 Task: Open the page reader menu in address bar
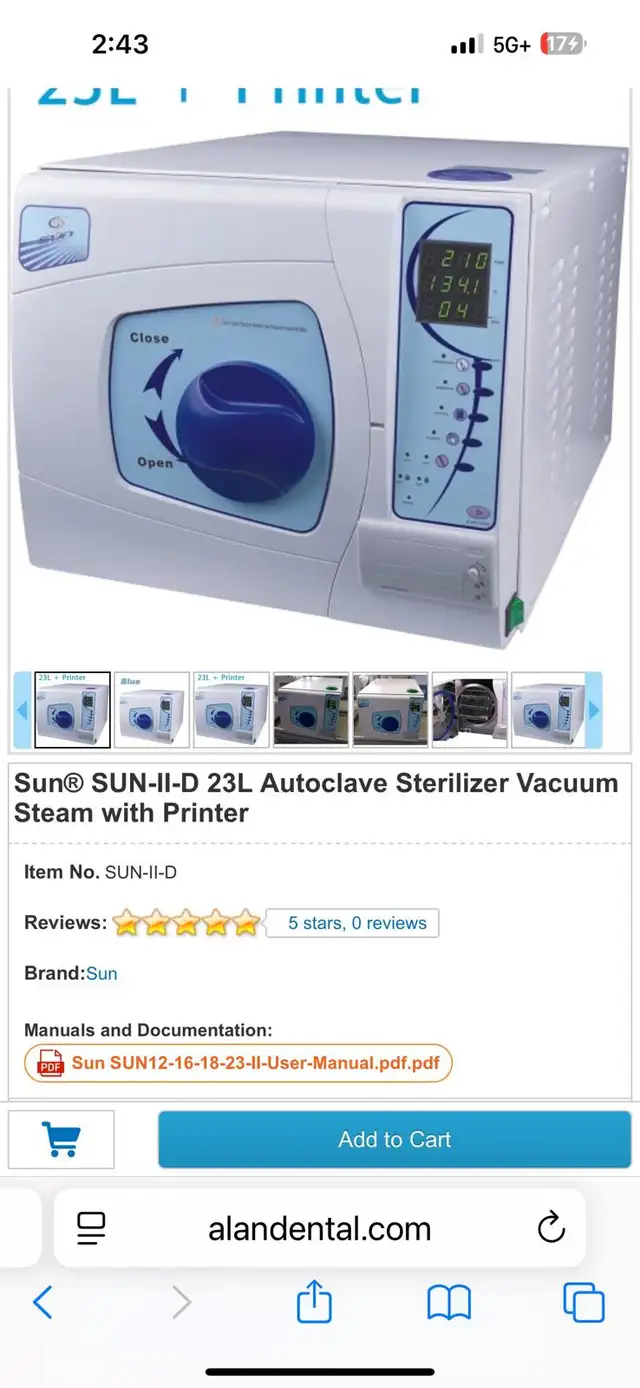click(x=91, y=1228)
